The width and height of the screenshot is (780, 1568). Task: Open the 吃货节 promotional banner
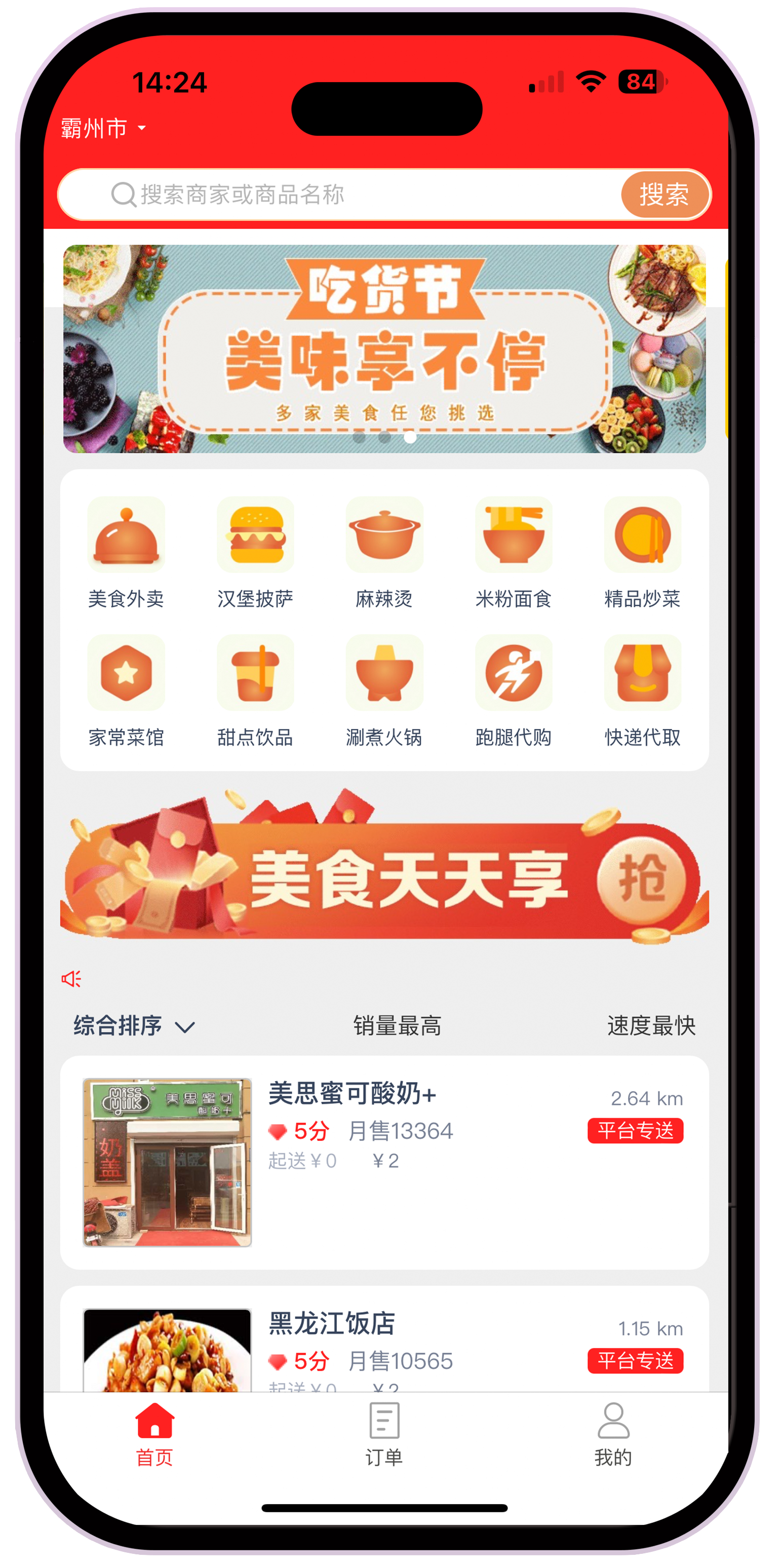pos(384,350)
